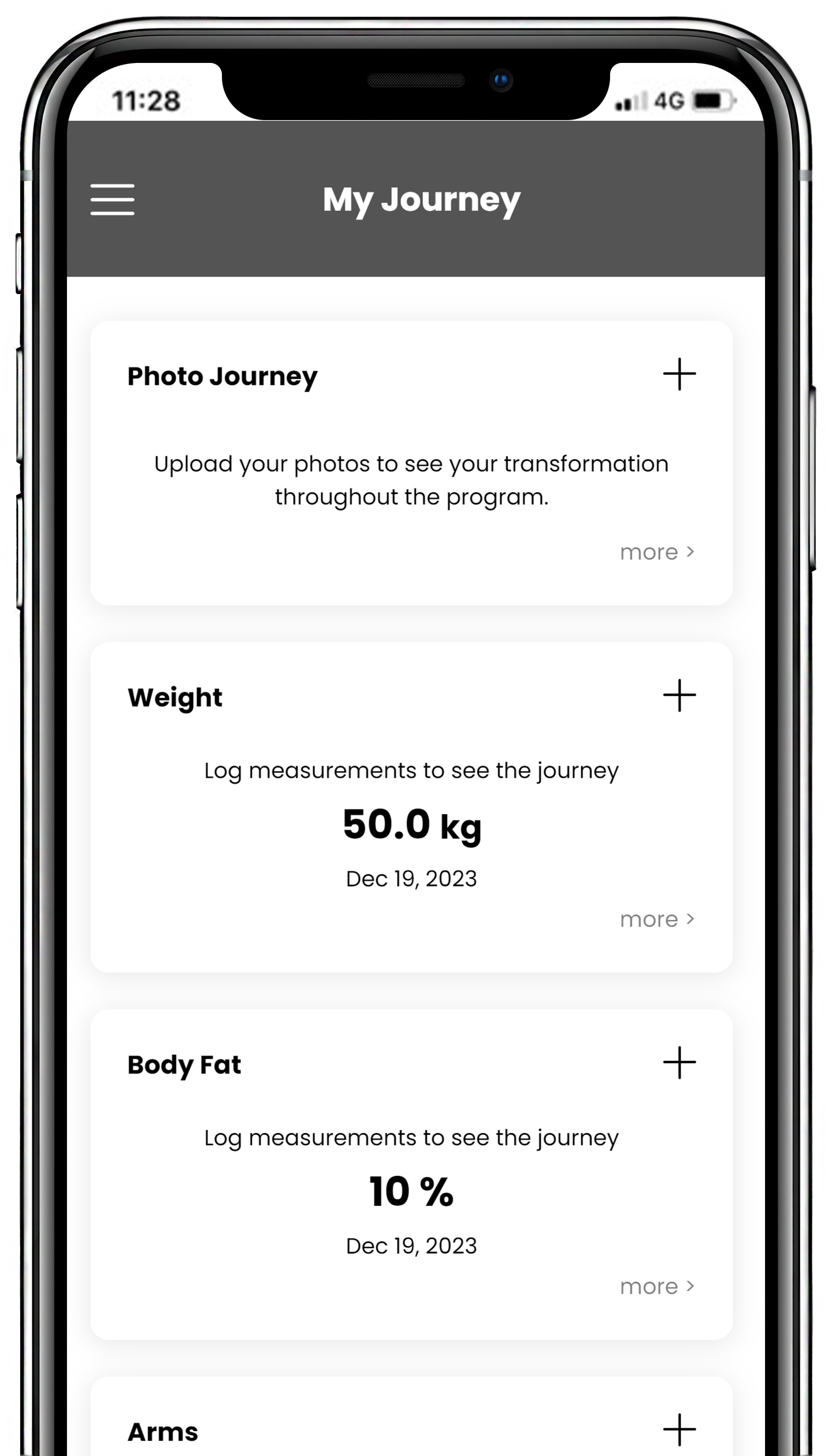The height and width of the screenshot is (1456, 832).
Task: Open more in the Photo Journey card
Action: (x=657, y=552)
